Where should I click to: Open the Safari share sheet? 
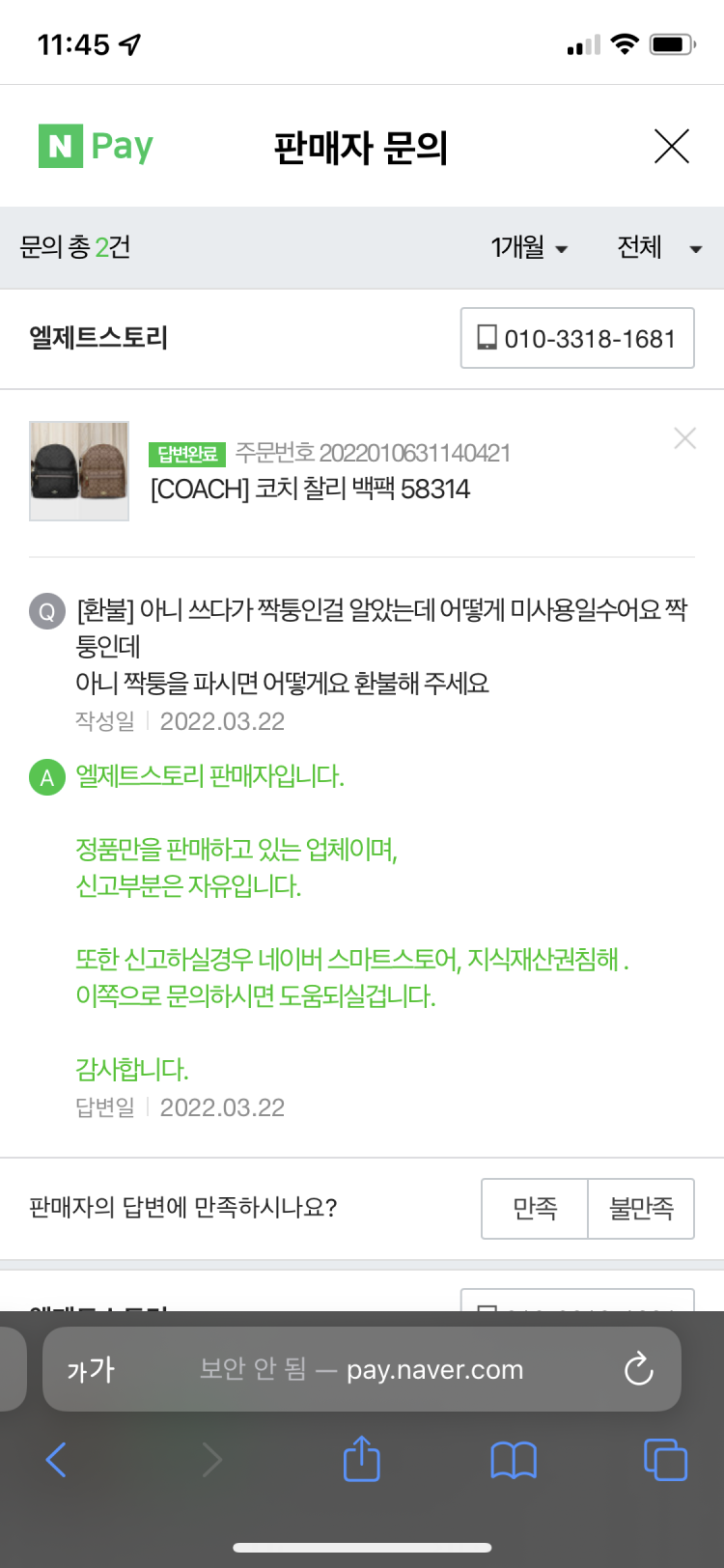[x=360, y=1459]
